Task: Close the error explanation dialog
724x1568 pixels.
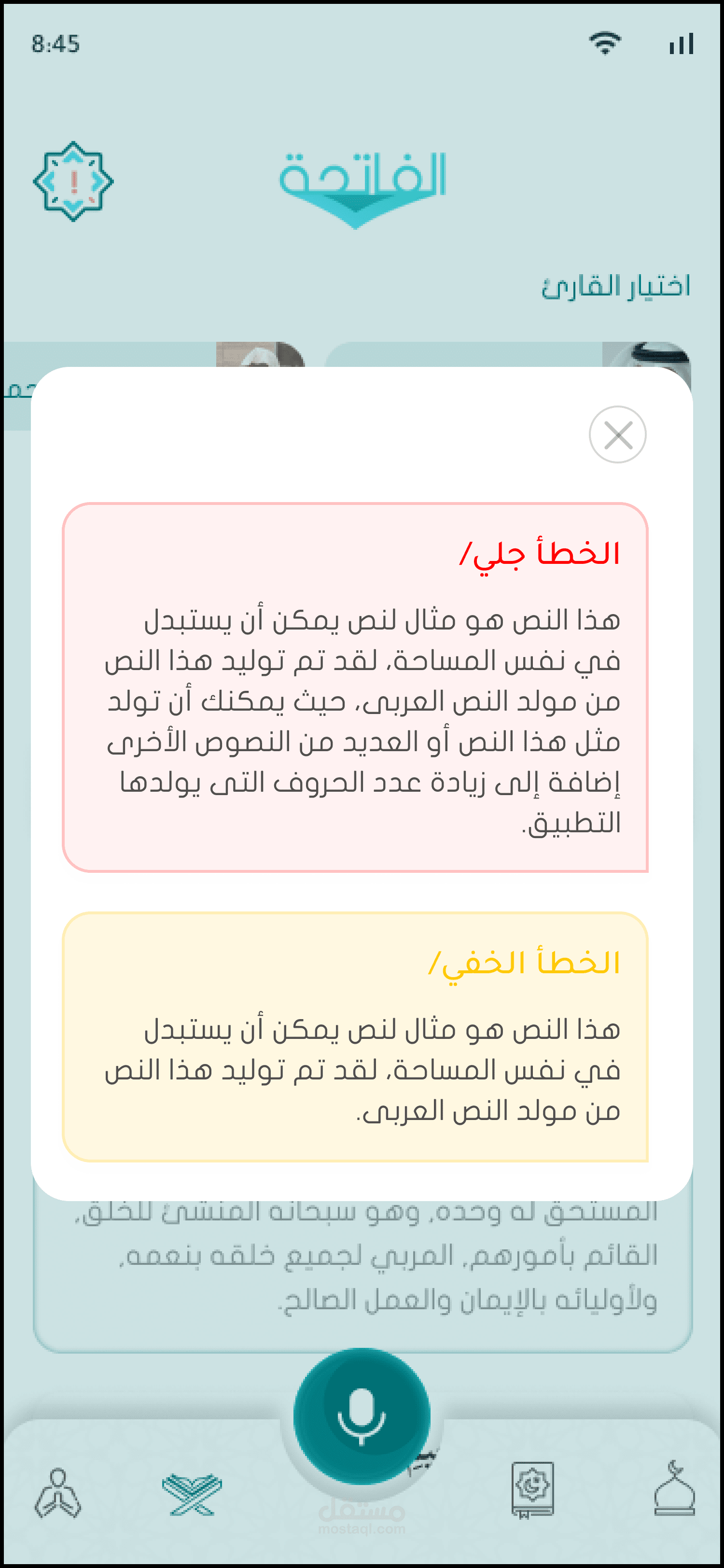Action: point(617,434)
